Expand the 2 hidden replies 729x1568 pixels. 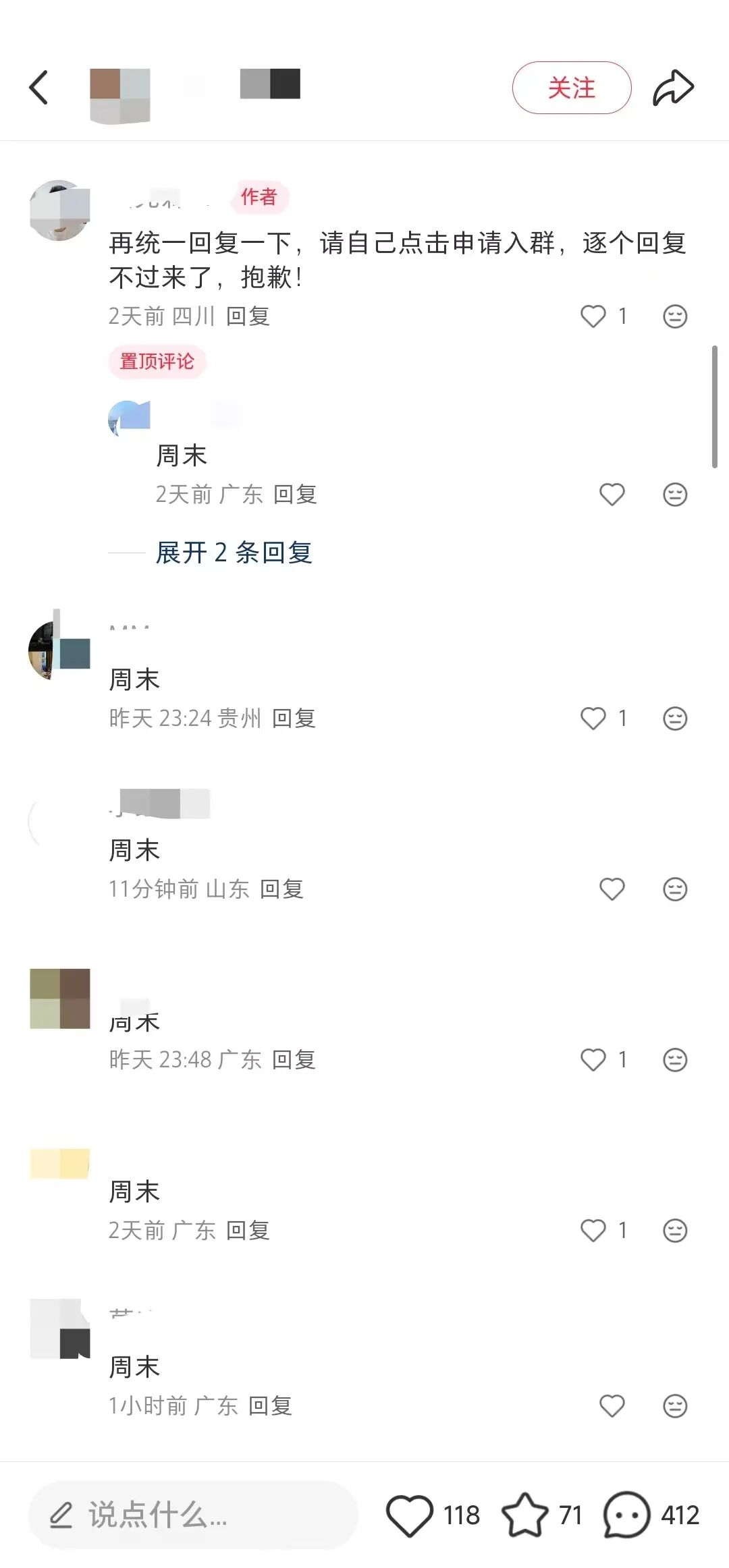coord(234,553)
